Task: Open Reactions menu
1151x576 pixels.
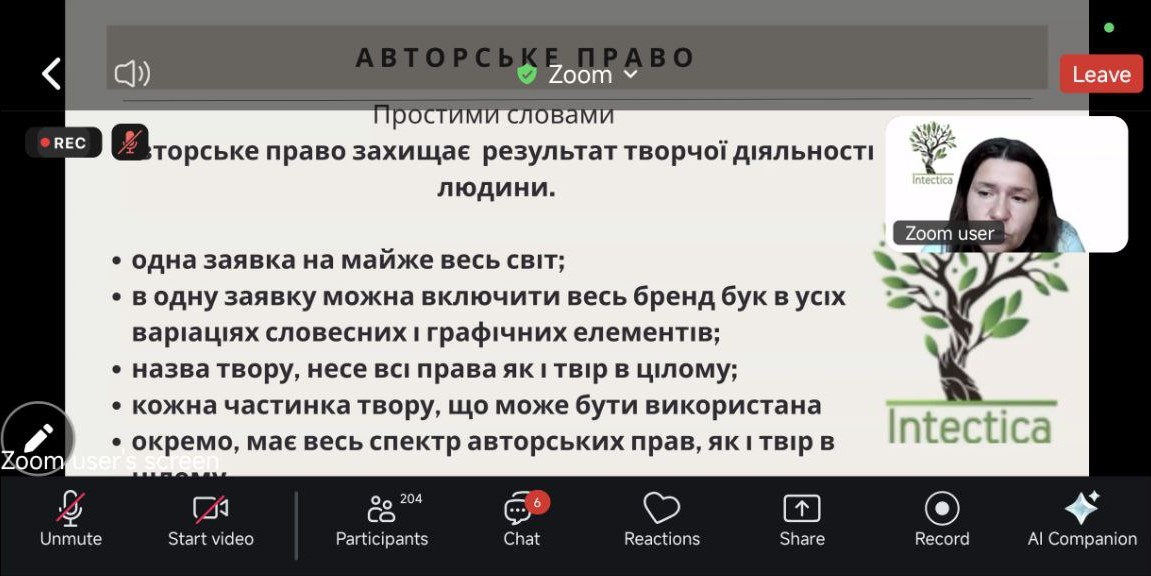Action: 661,520
